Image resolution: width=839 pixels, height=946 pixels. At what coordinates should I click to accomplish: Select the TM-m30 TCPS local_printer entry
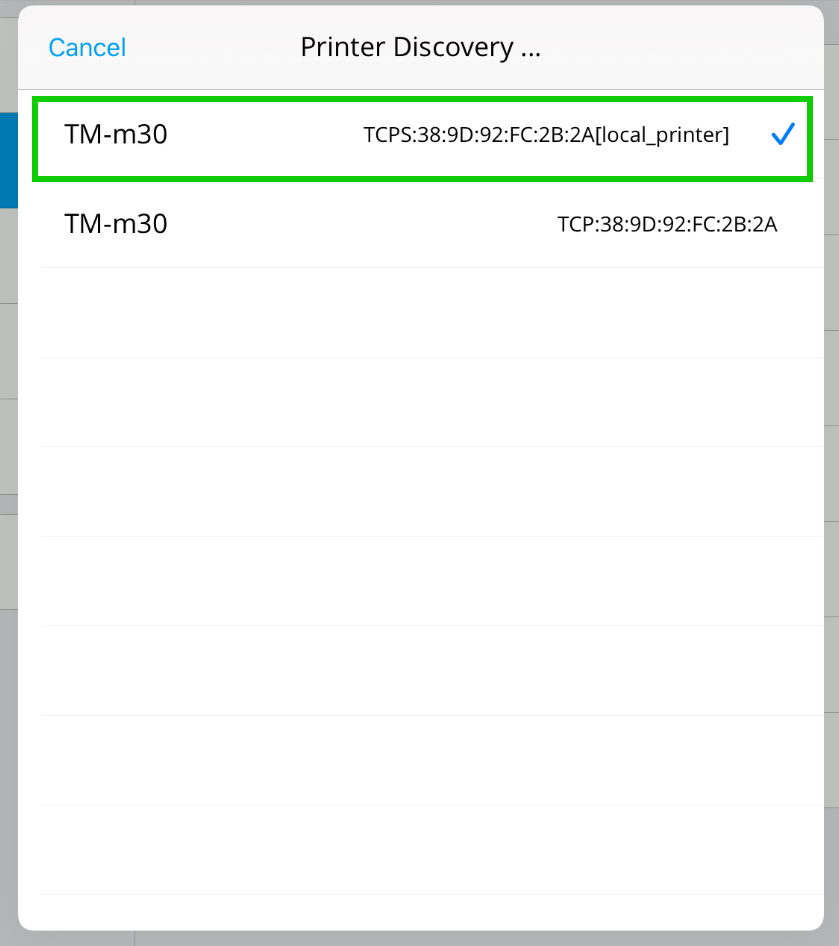click(421, 136)
